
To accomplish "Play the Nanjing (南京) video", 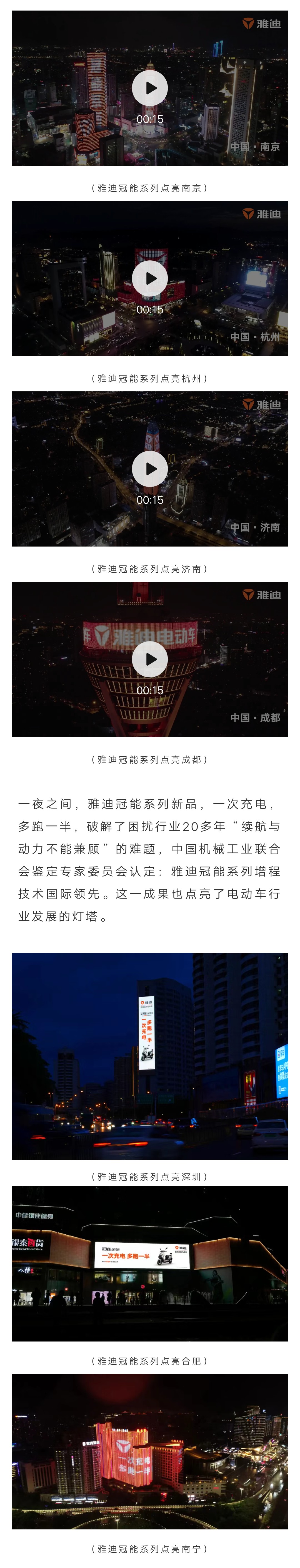I will [150, 88].
